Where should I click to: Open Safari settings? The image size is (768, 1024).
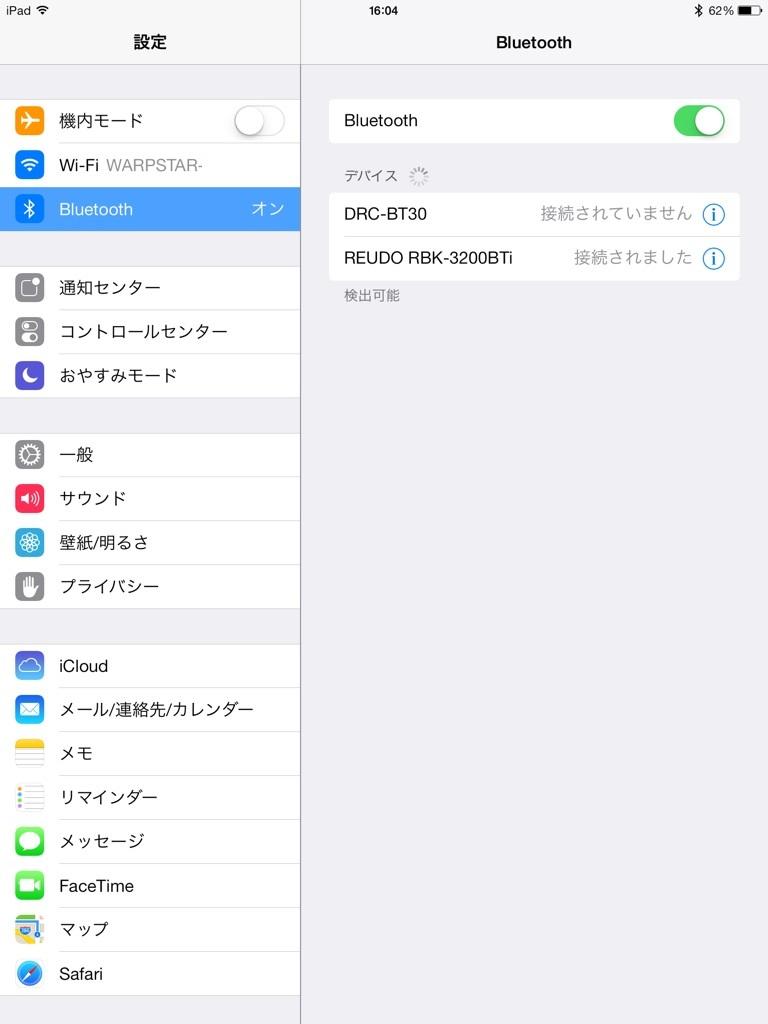[x=150, y=973]
